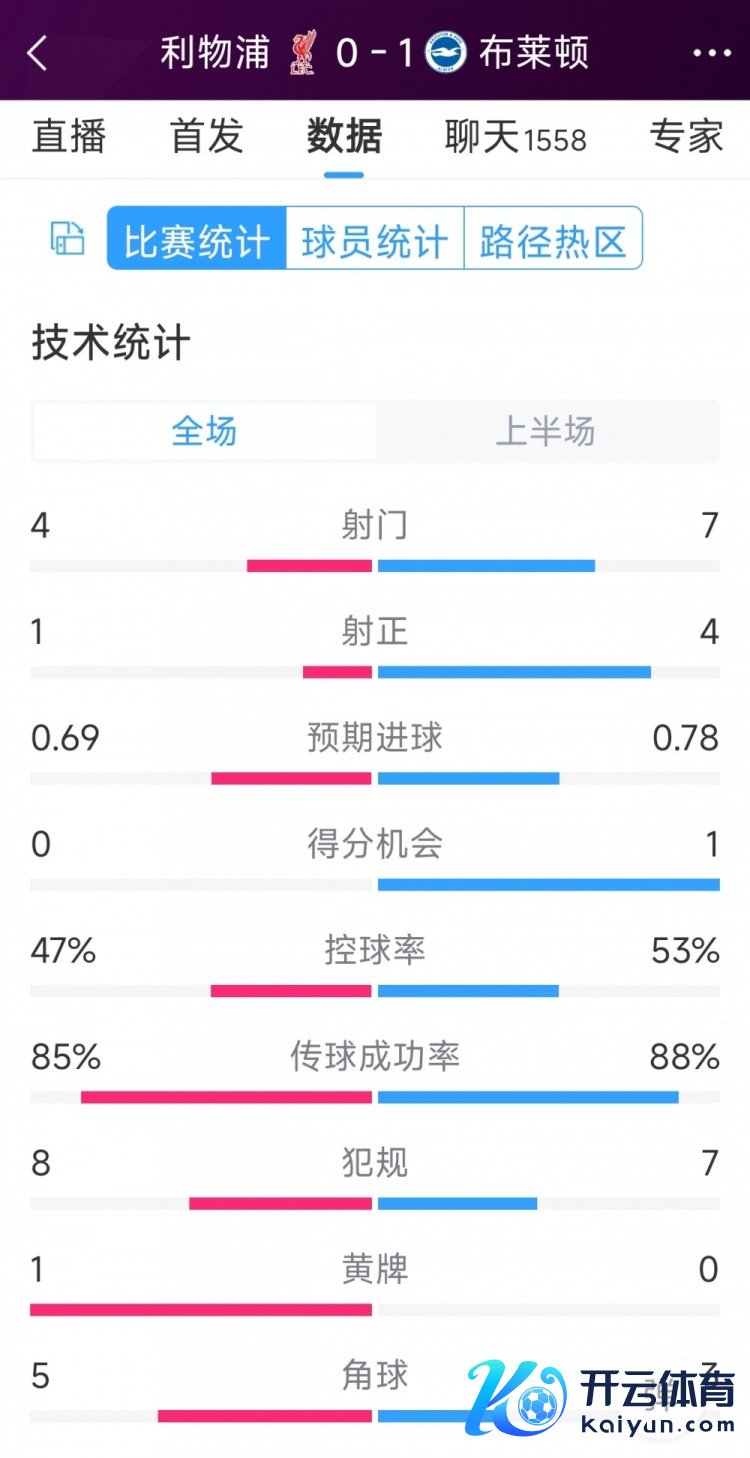
Task: Select 比赛统计 match statistics
Action: (x=193, y=240)
